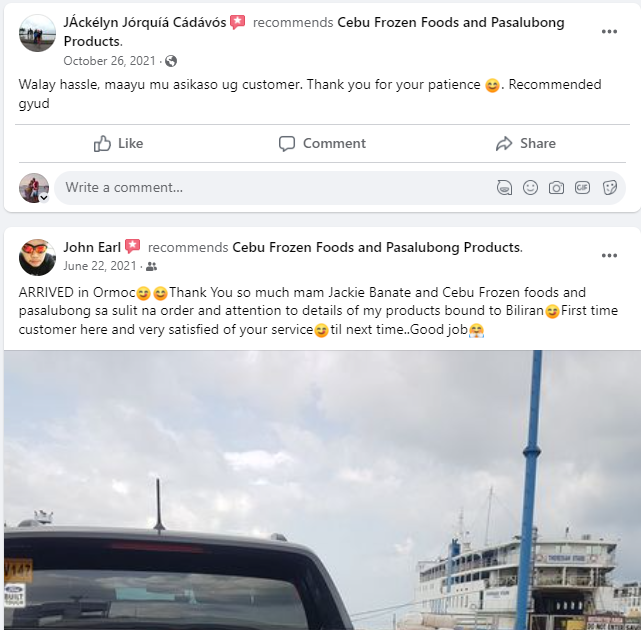The image size is (641, 630).
Task: Comment on JÁckélyn's recommendation post
Action: (321, 144)
